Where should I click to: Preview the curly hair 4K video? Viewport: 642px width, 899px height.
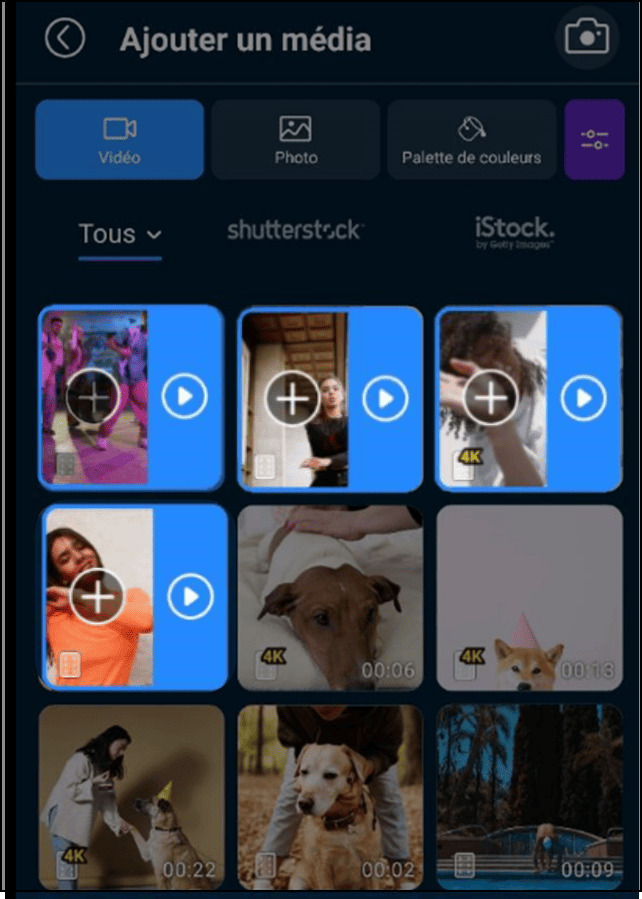pyautogui.click(x=583, y=399)
